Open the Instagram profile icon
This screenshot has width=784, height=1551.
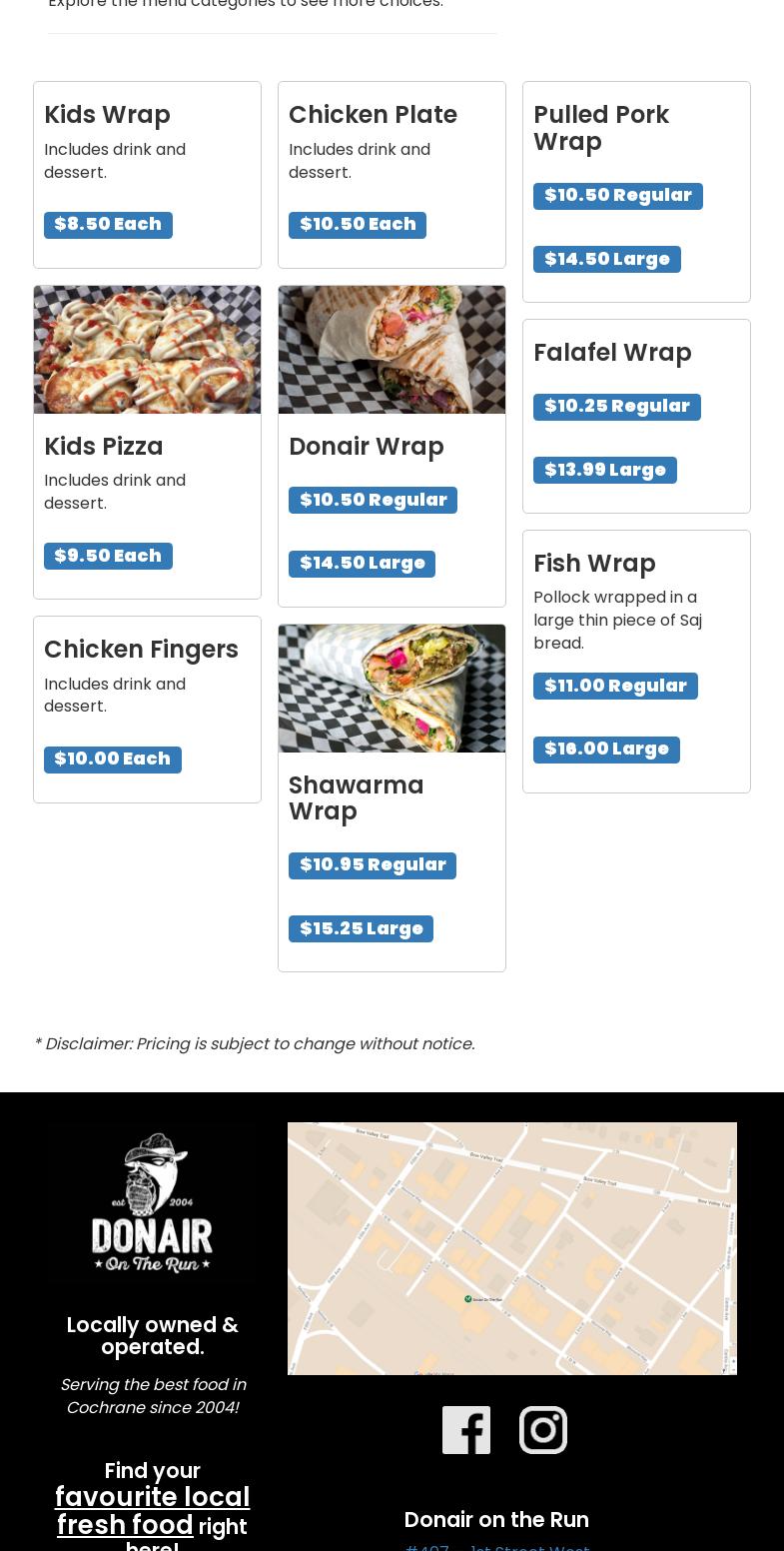tap(543, 1429)
